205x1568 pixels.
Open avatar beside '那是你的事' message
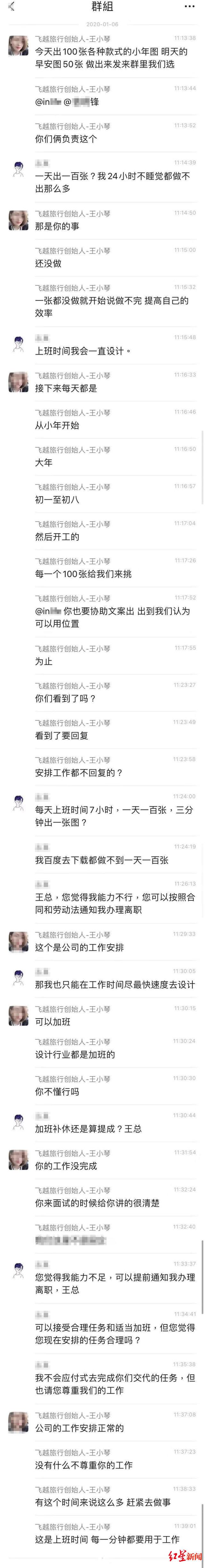point(18,220)
